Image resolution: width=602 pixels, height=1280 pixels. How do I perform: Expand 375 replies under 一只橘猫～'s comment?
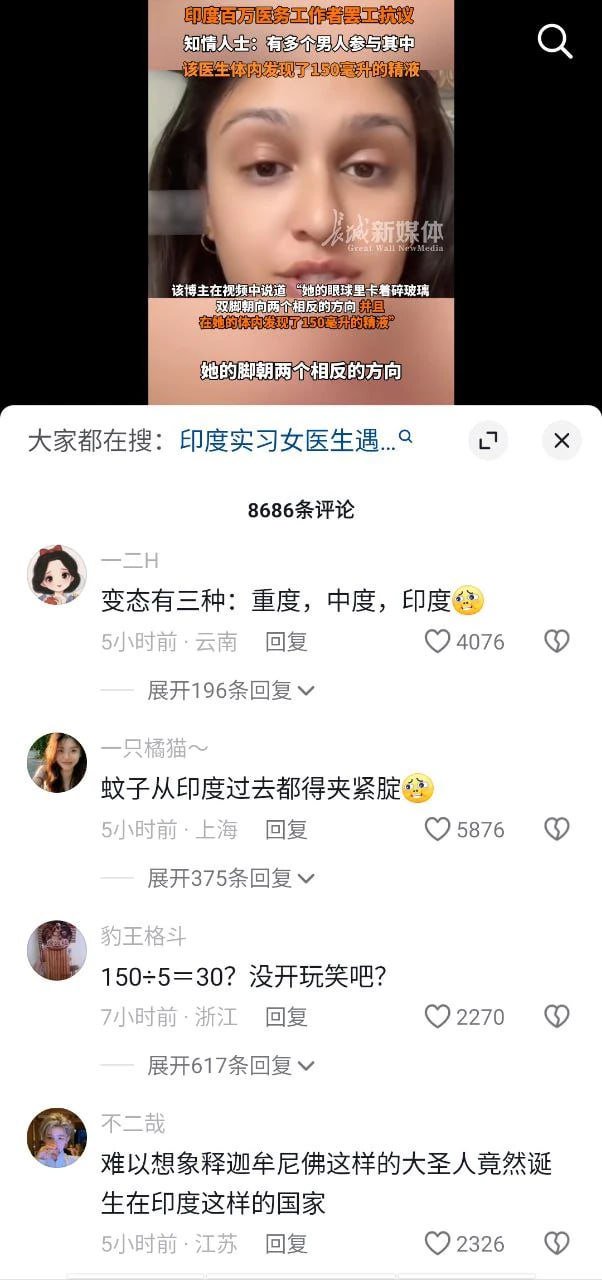pos(231,878)
